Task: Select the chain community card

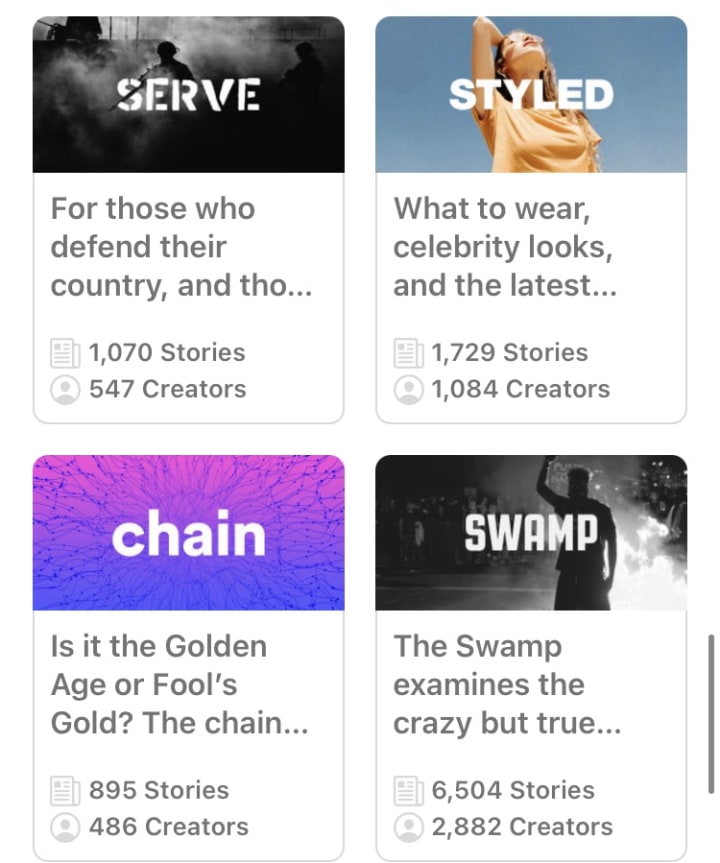Action: (188, 657)
